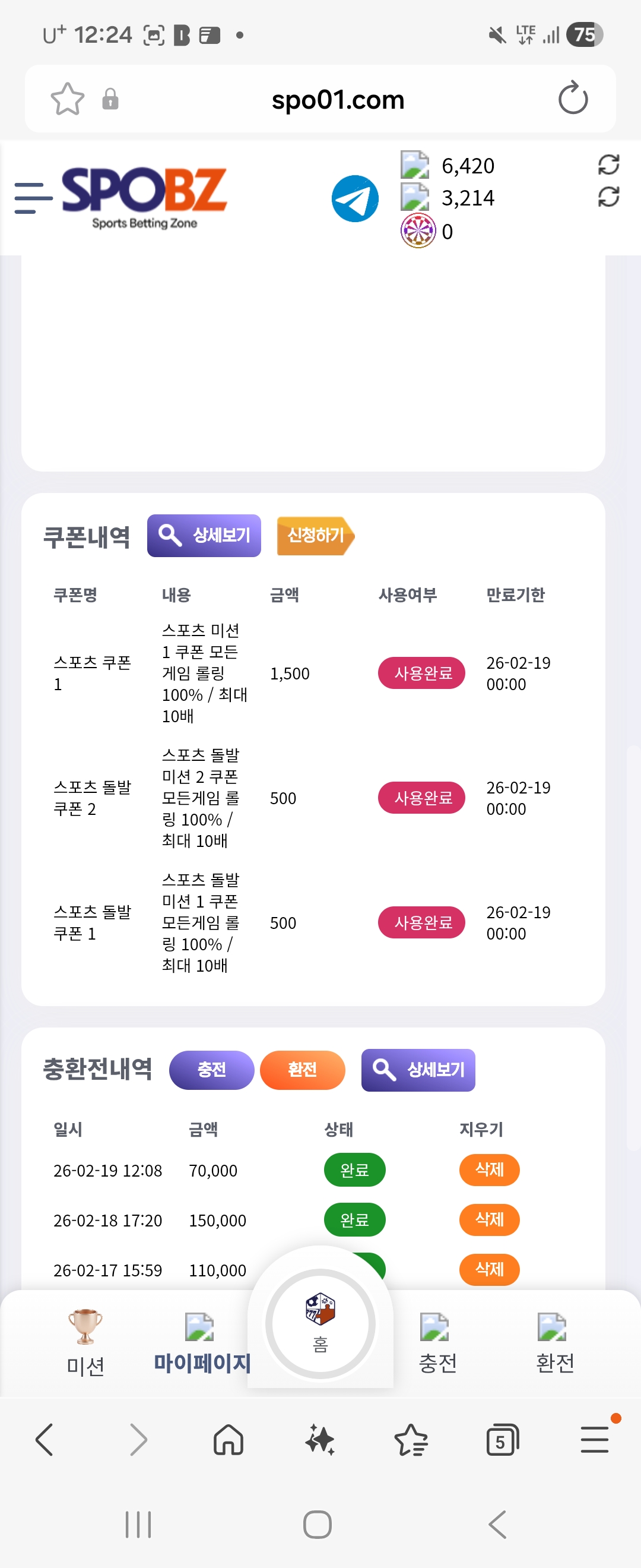The image size is (641, 1568).
Task: Open the browser tab switcher
Action: tap(502, 1440)
